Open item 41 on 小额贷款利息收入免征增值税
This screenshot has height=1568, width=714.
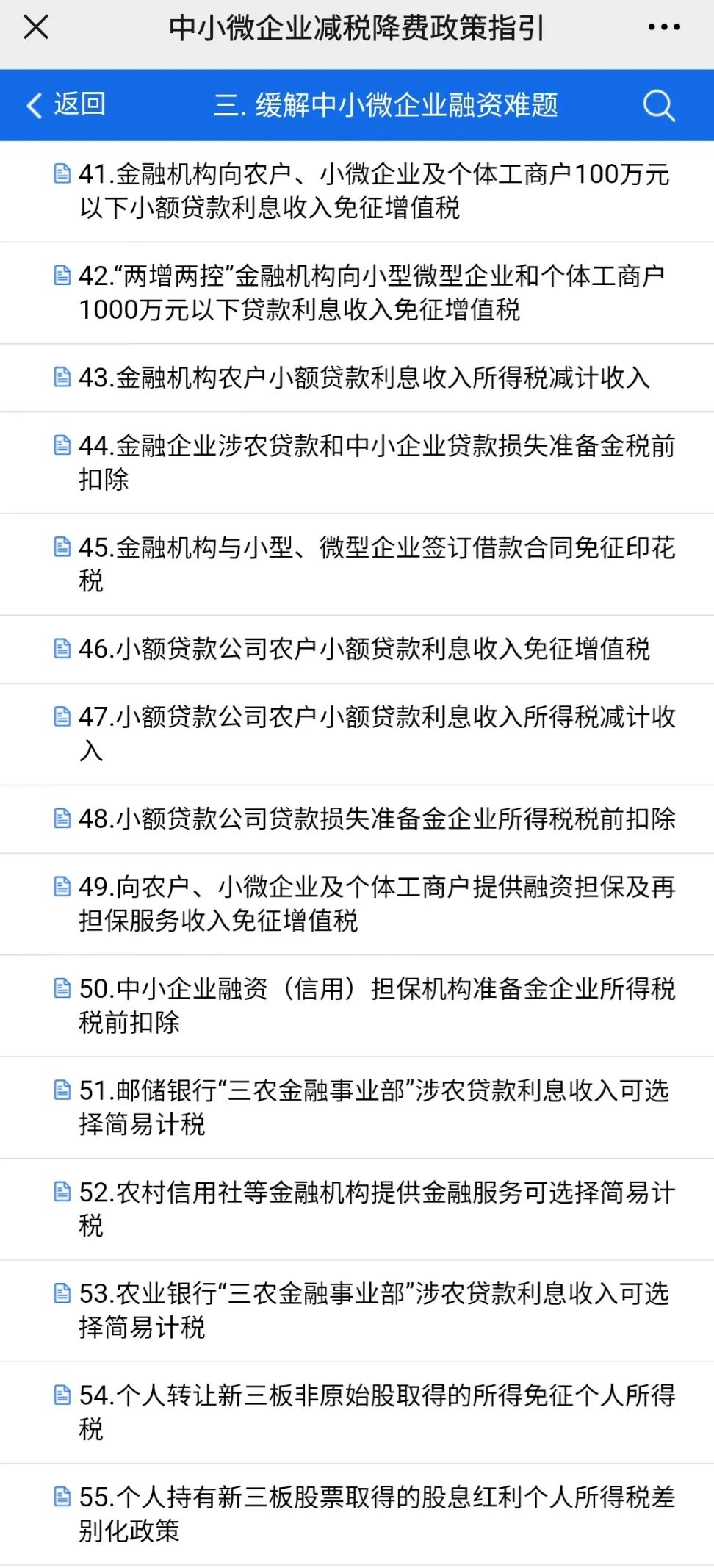357,192
